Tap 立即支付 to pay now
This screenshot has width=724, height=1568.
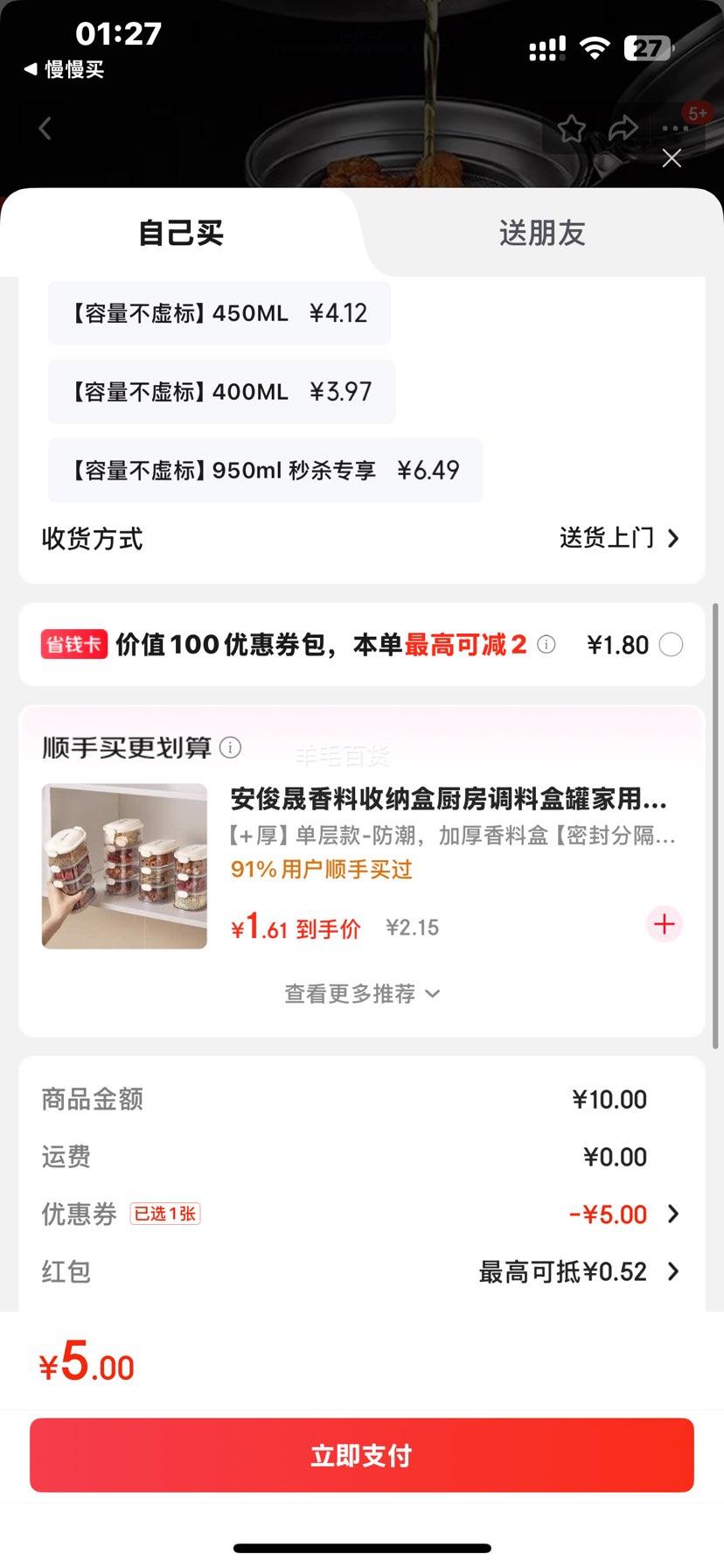362,1455
